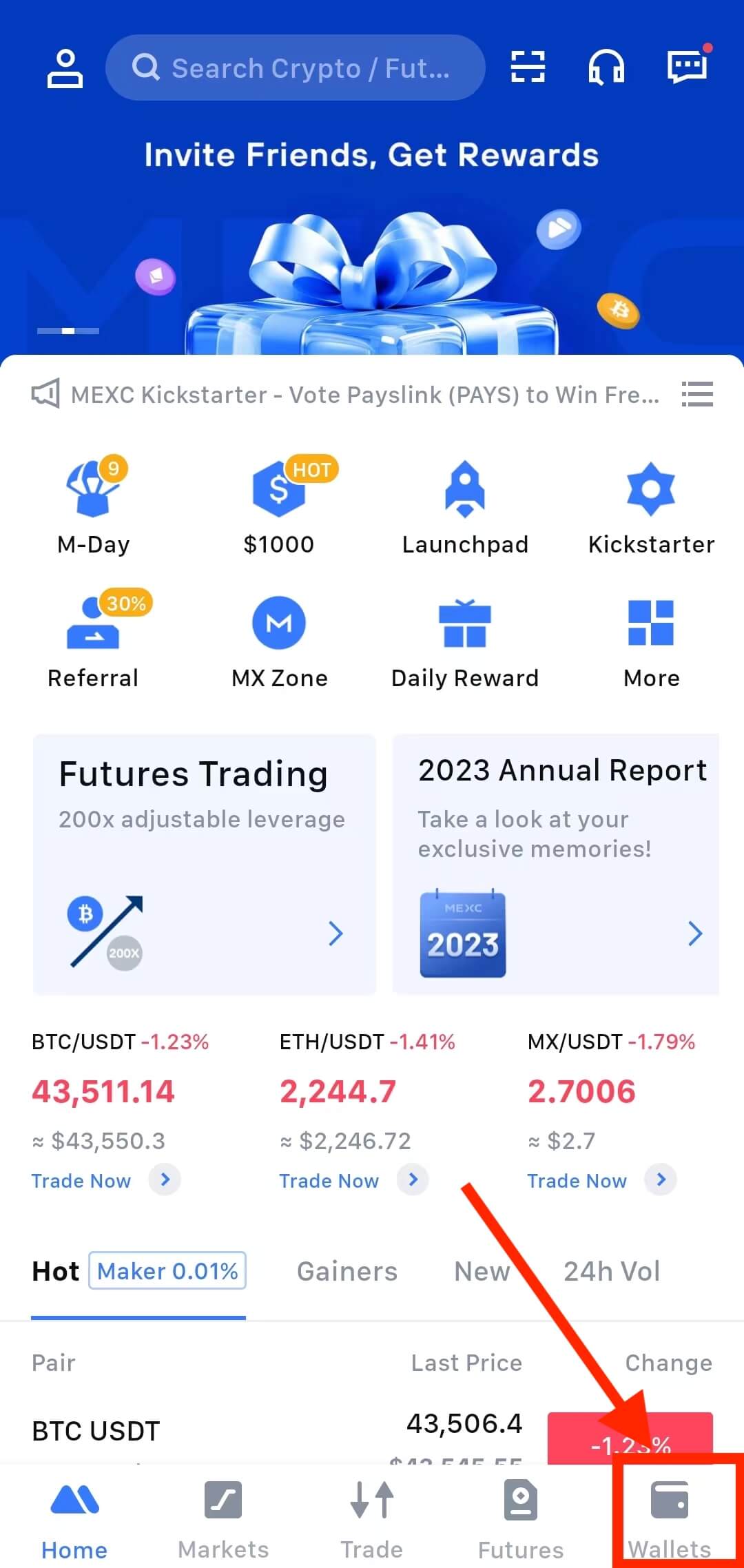Open M-Day shortcut
The width and height of the screenshot is (744, 1568).
[94, 506]
